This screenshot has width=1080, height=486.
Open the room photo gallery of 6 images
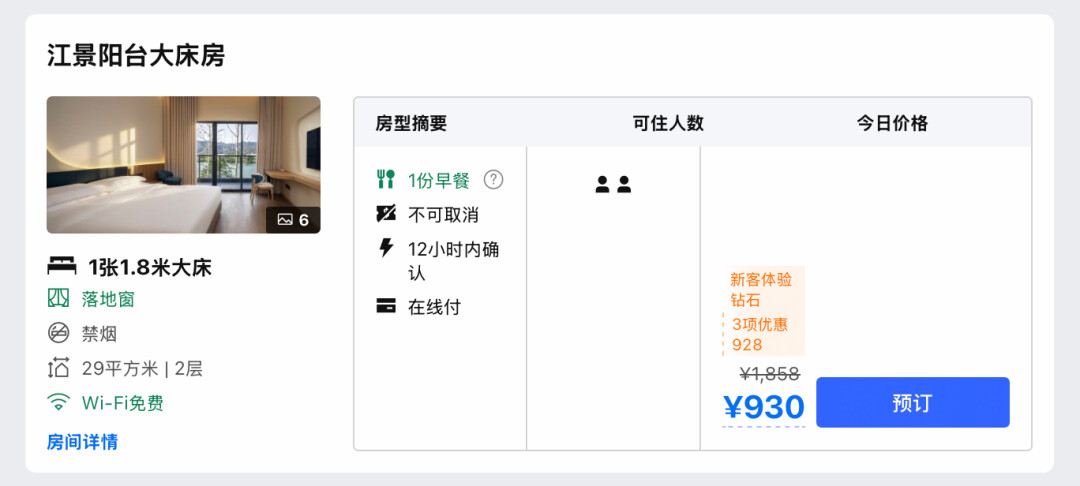click(183, 165)
